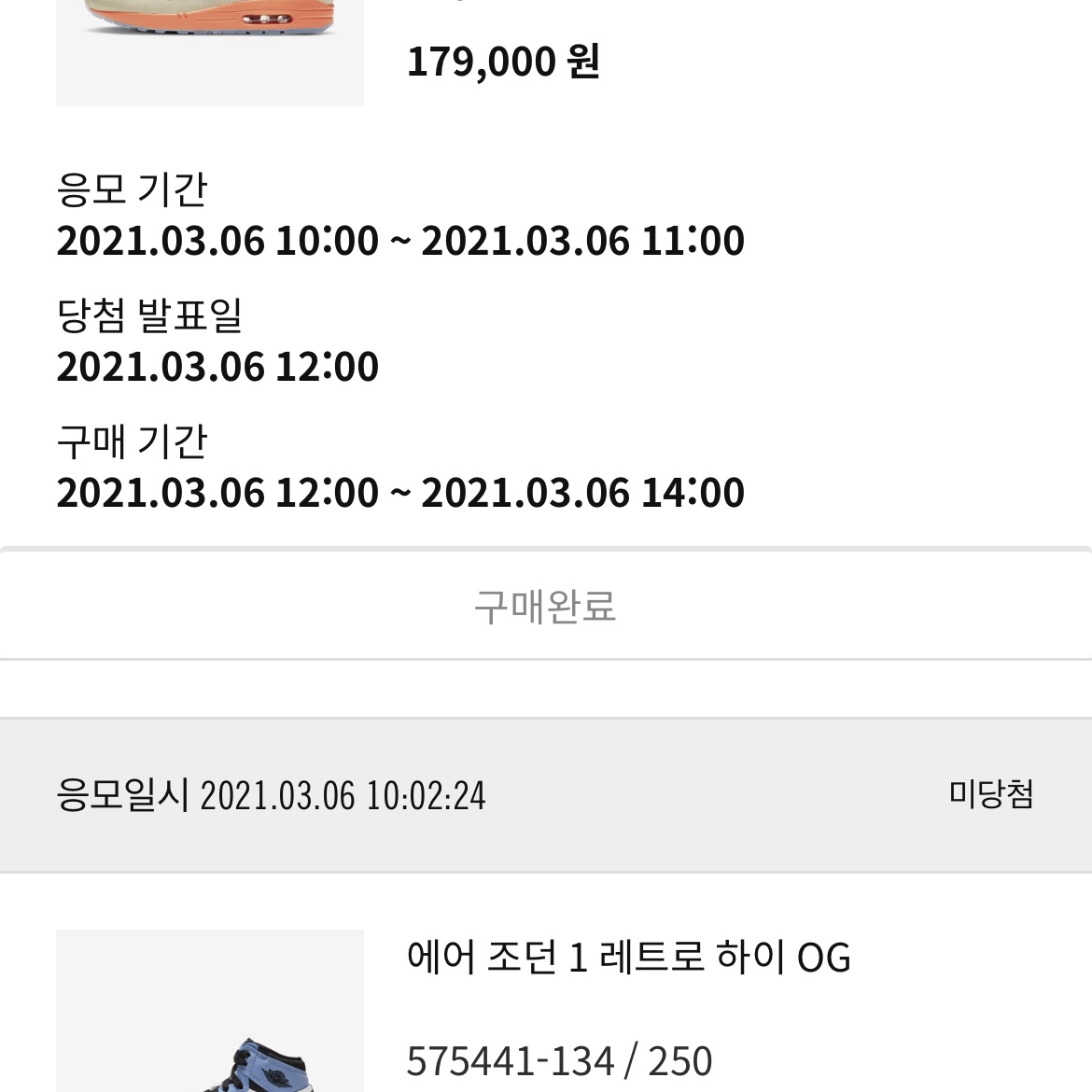Viewport: 1092px width, 1092px height.
Task: Open the 에어 조던 1 레트로 하이 OG product image
Action: tap(210, 1013)
